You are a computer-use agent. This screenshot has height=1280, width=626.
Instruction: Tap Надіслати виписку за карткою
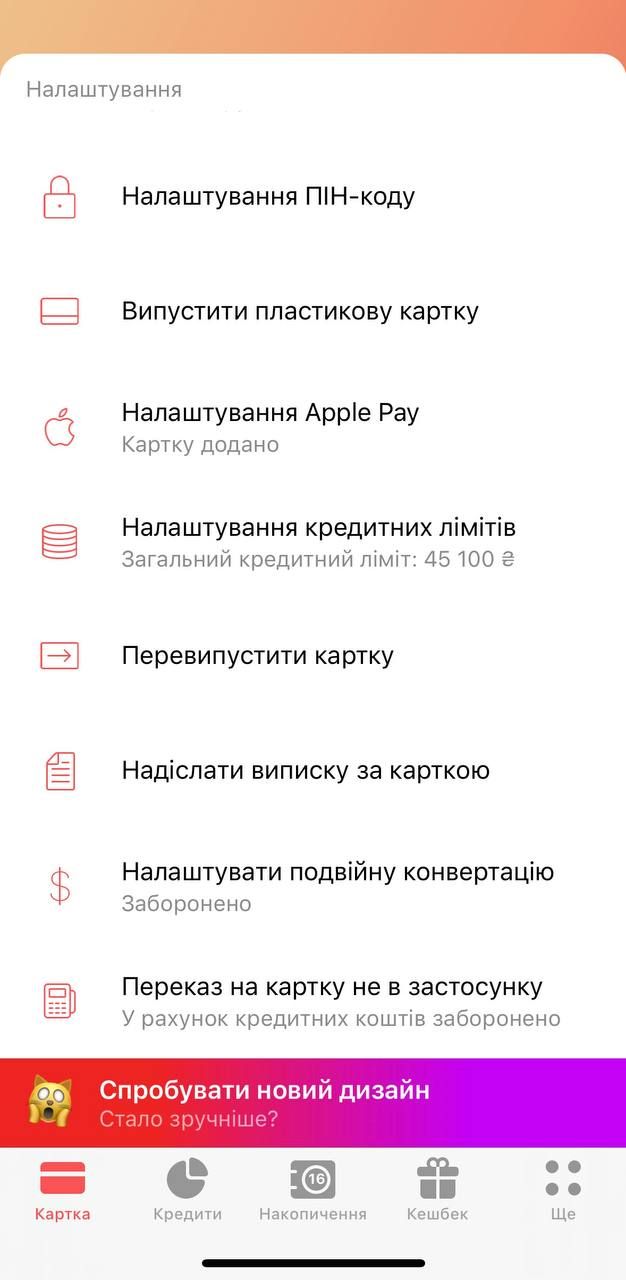305,771
